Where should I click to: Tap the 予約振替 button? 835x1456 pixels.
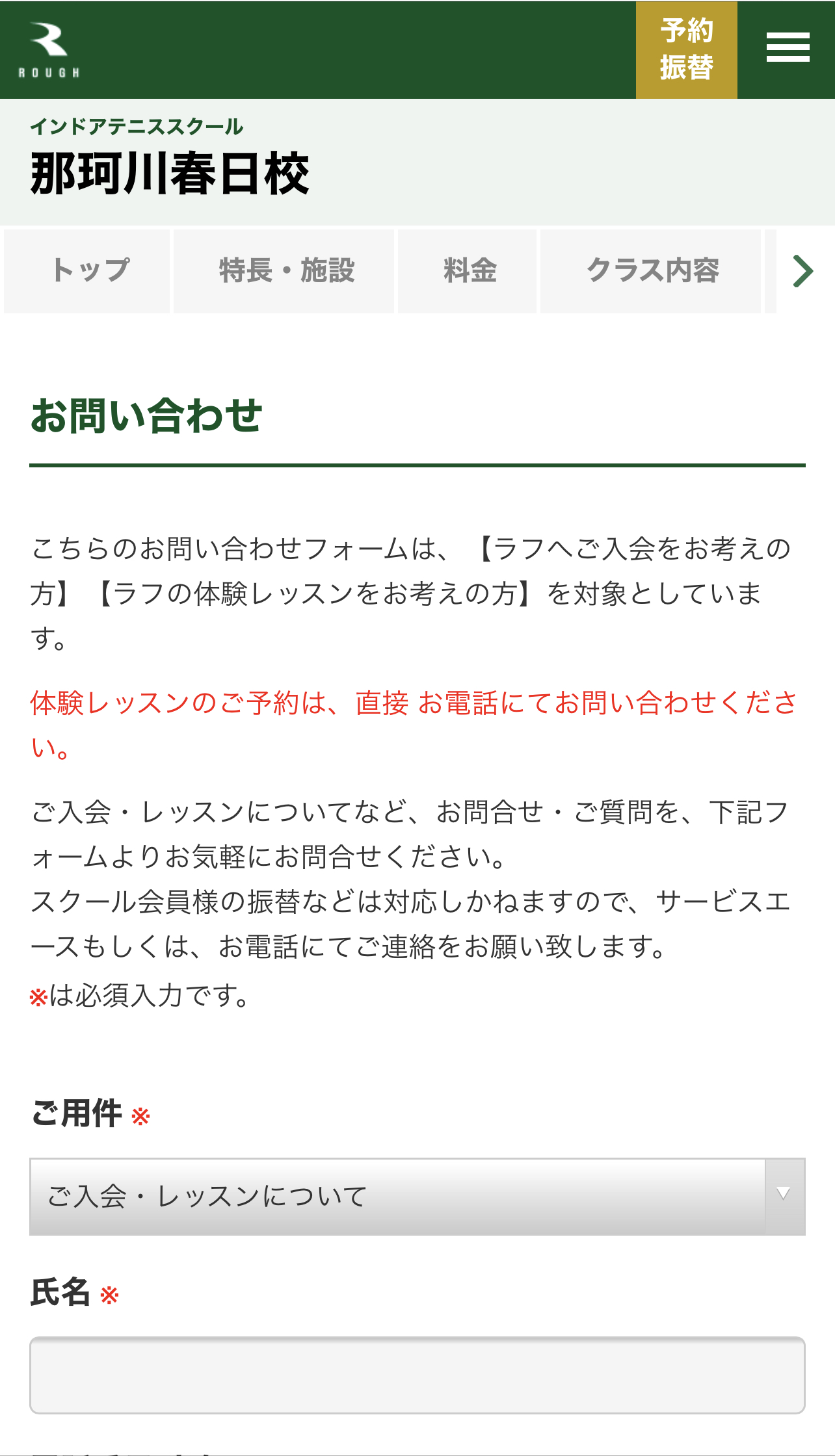tap(687, 50)
